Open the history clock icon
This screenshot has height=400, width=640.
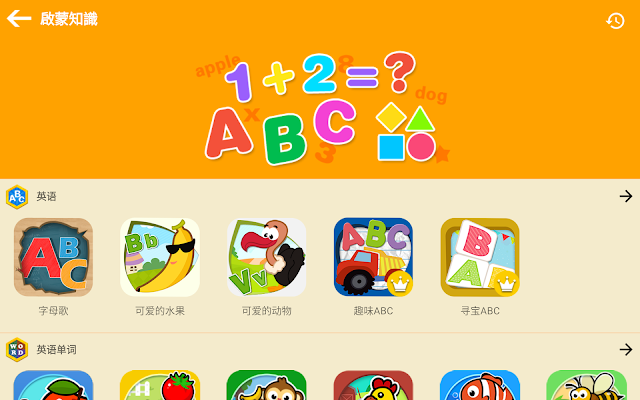615,20
